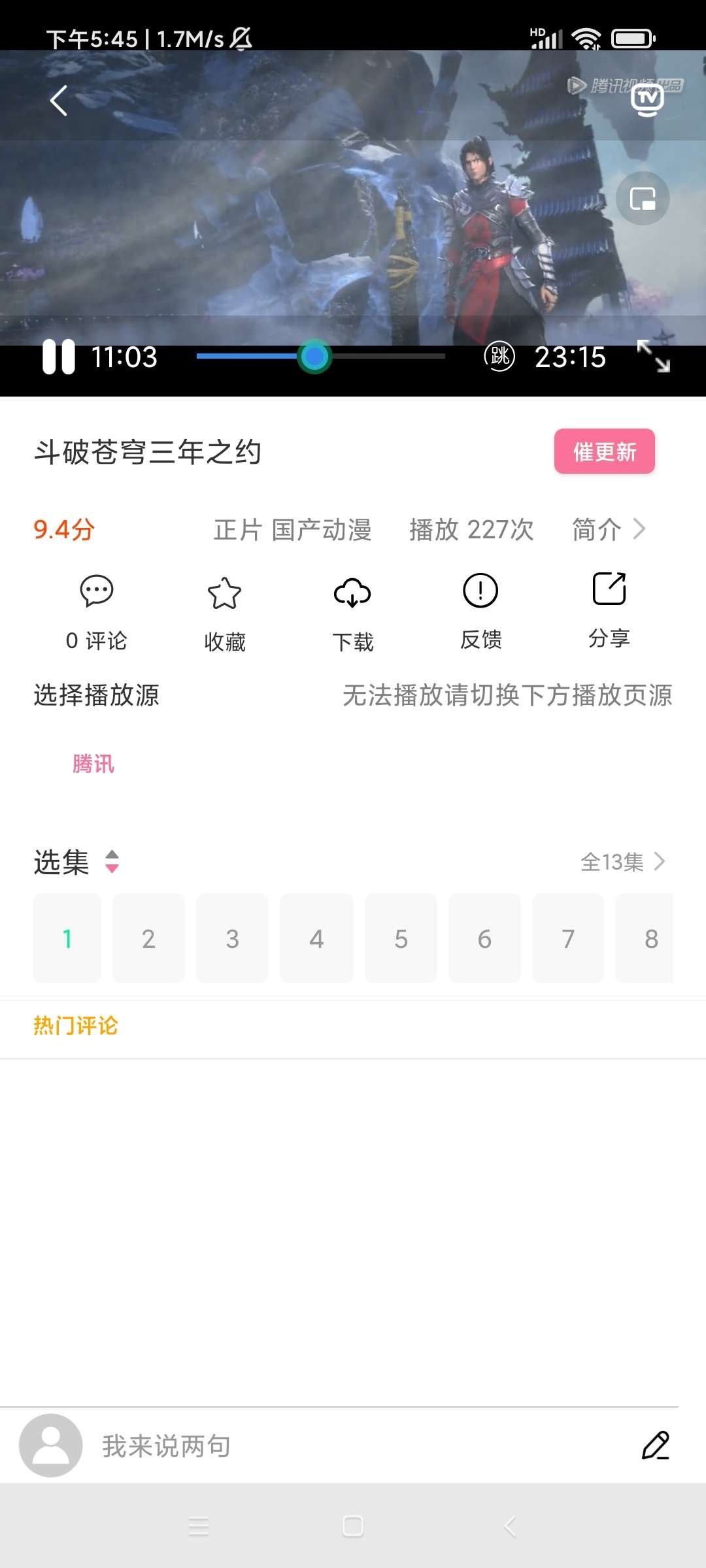
Task: View all episodes via 全13集
Action: 622,862
